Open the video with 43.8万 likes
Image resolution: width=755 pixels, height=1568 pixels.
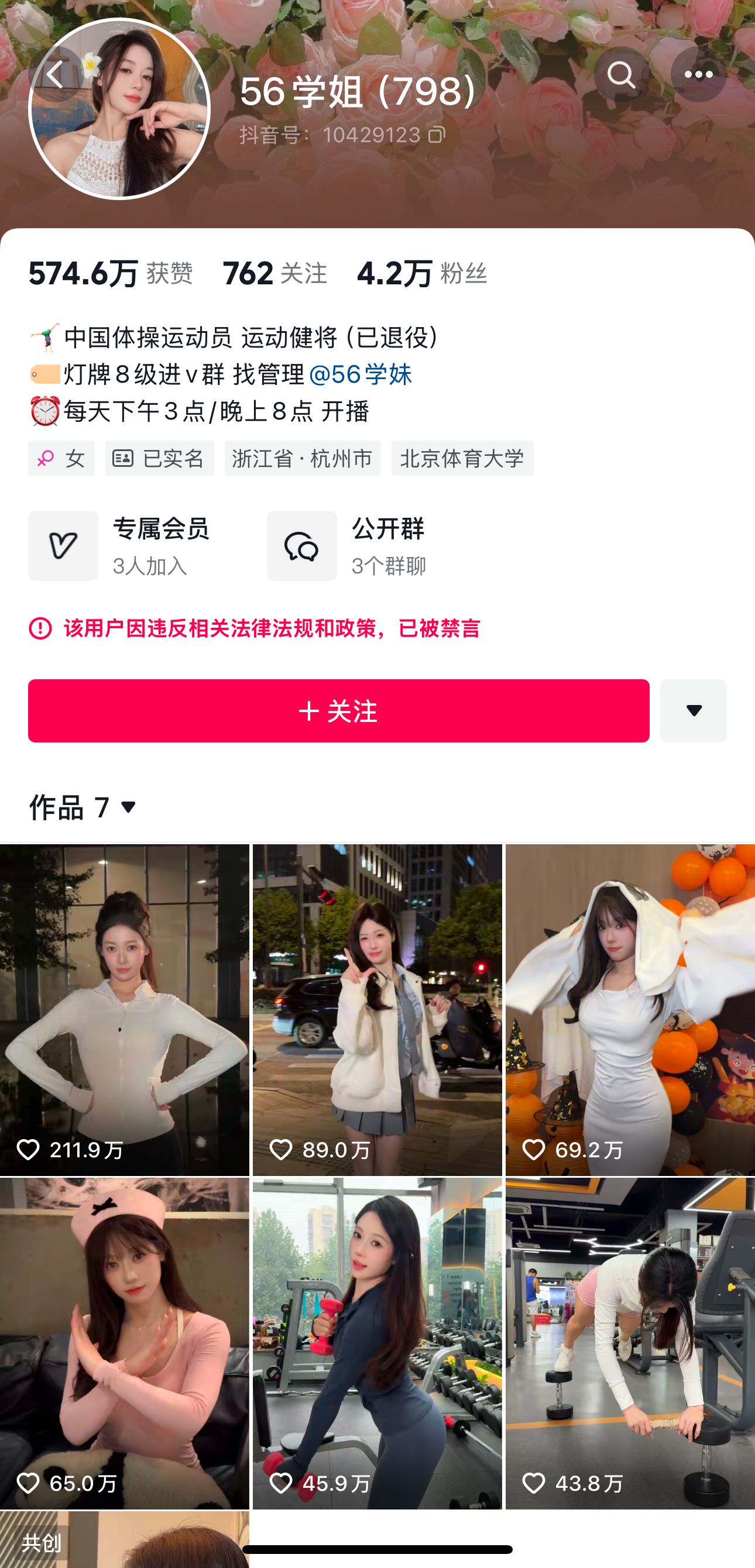click(630, 1343)
